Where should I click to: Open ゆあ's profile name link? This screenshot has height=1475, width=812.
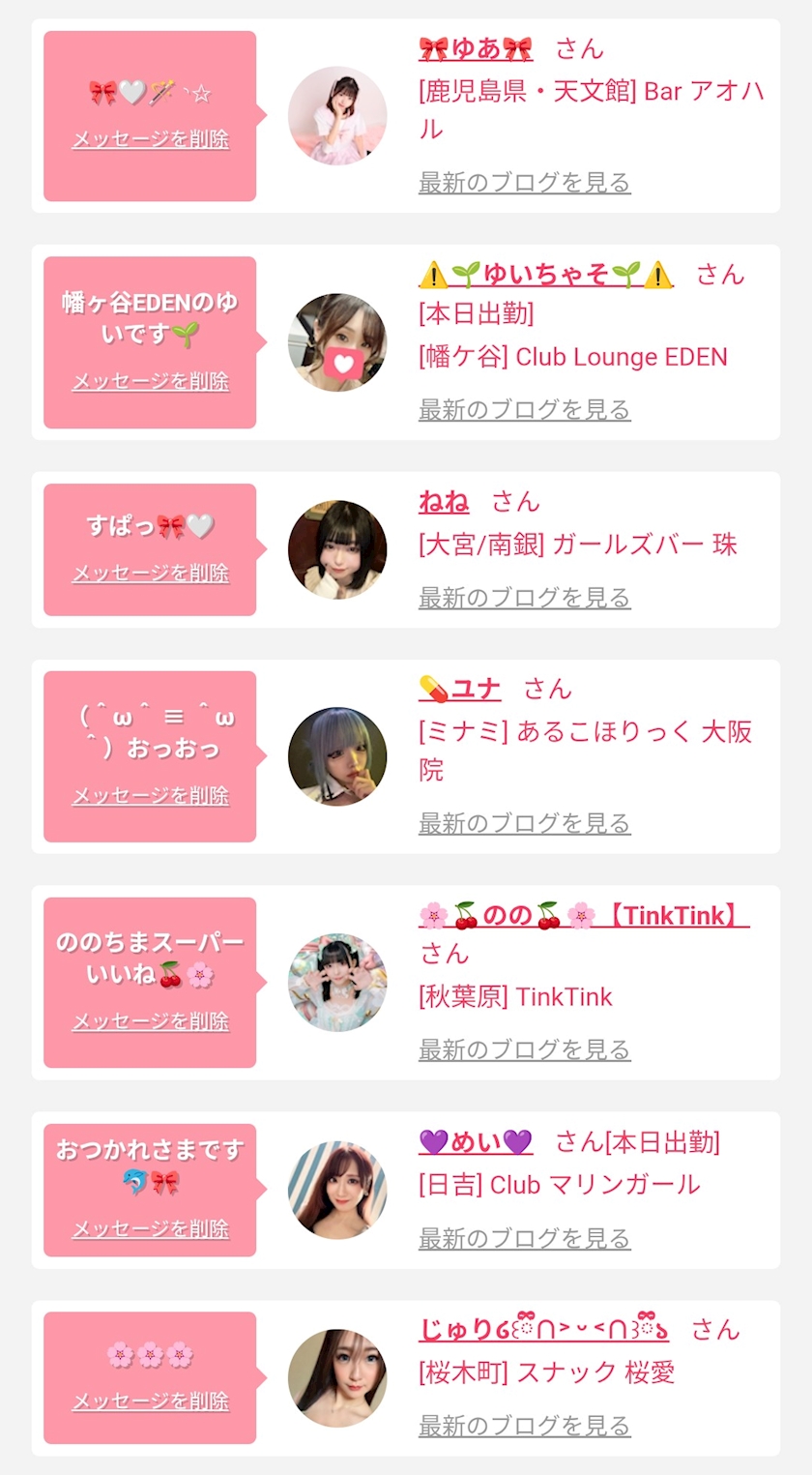point(475,48)
